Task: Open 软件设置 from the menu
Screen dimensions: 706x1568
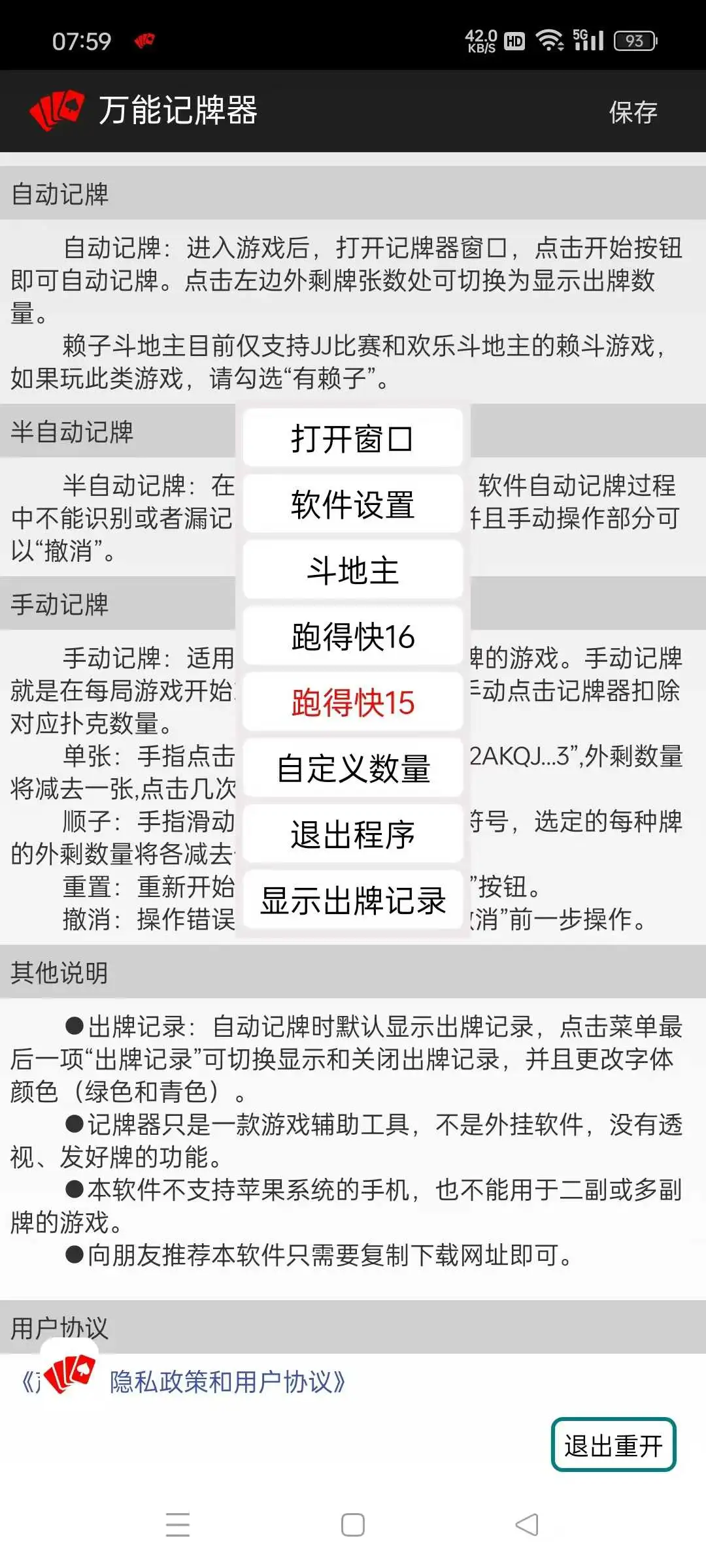Action: [352, 504]
